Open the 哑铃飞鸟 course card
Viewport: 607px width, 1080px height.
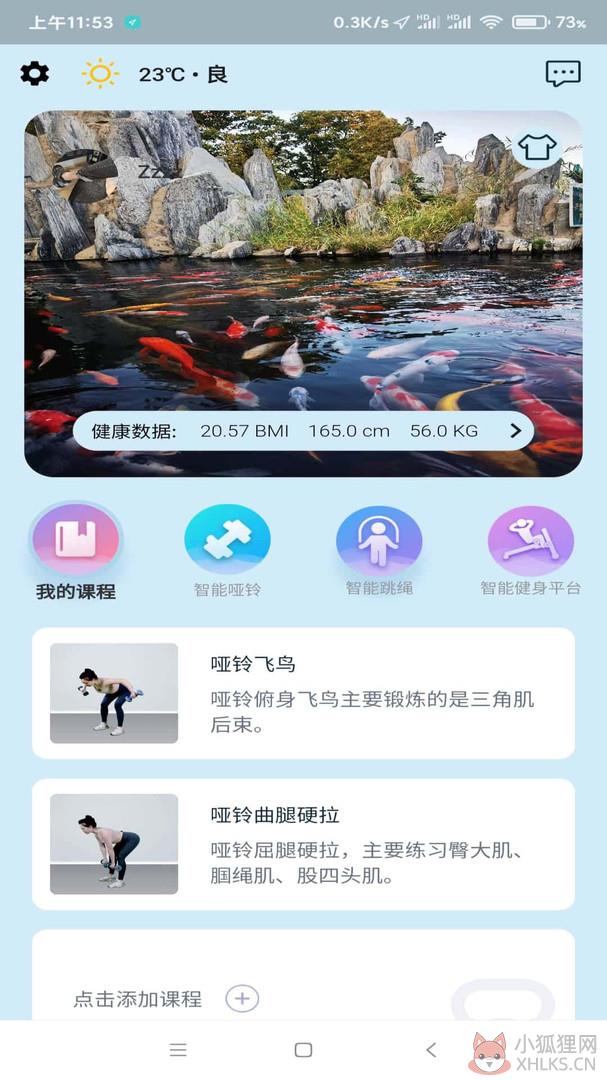(x=303, y=693)
